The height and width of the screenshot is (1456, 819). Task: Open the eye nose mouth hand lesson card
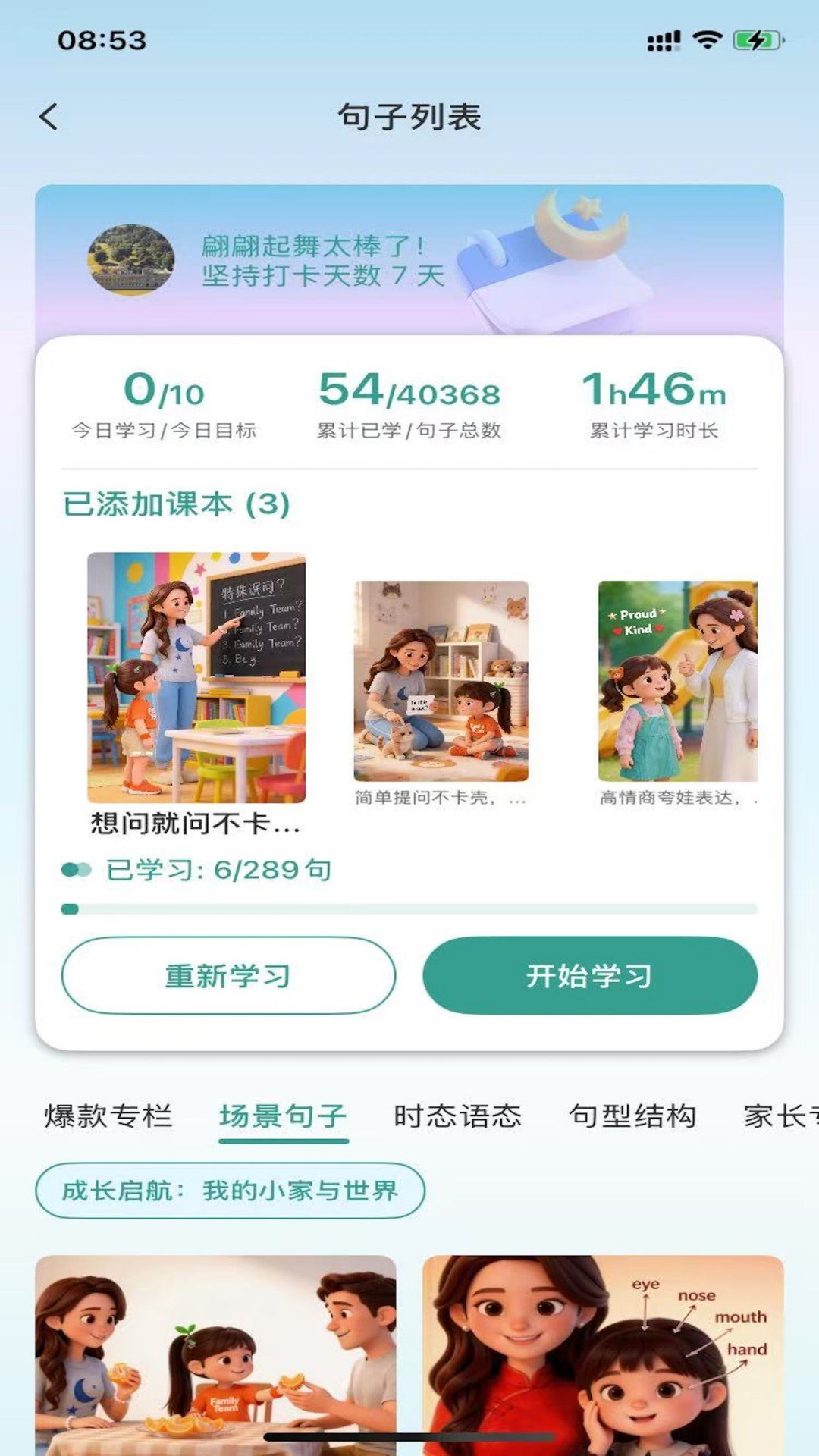point(603,1355)
